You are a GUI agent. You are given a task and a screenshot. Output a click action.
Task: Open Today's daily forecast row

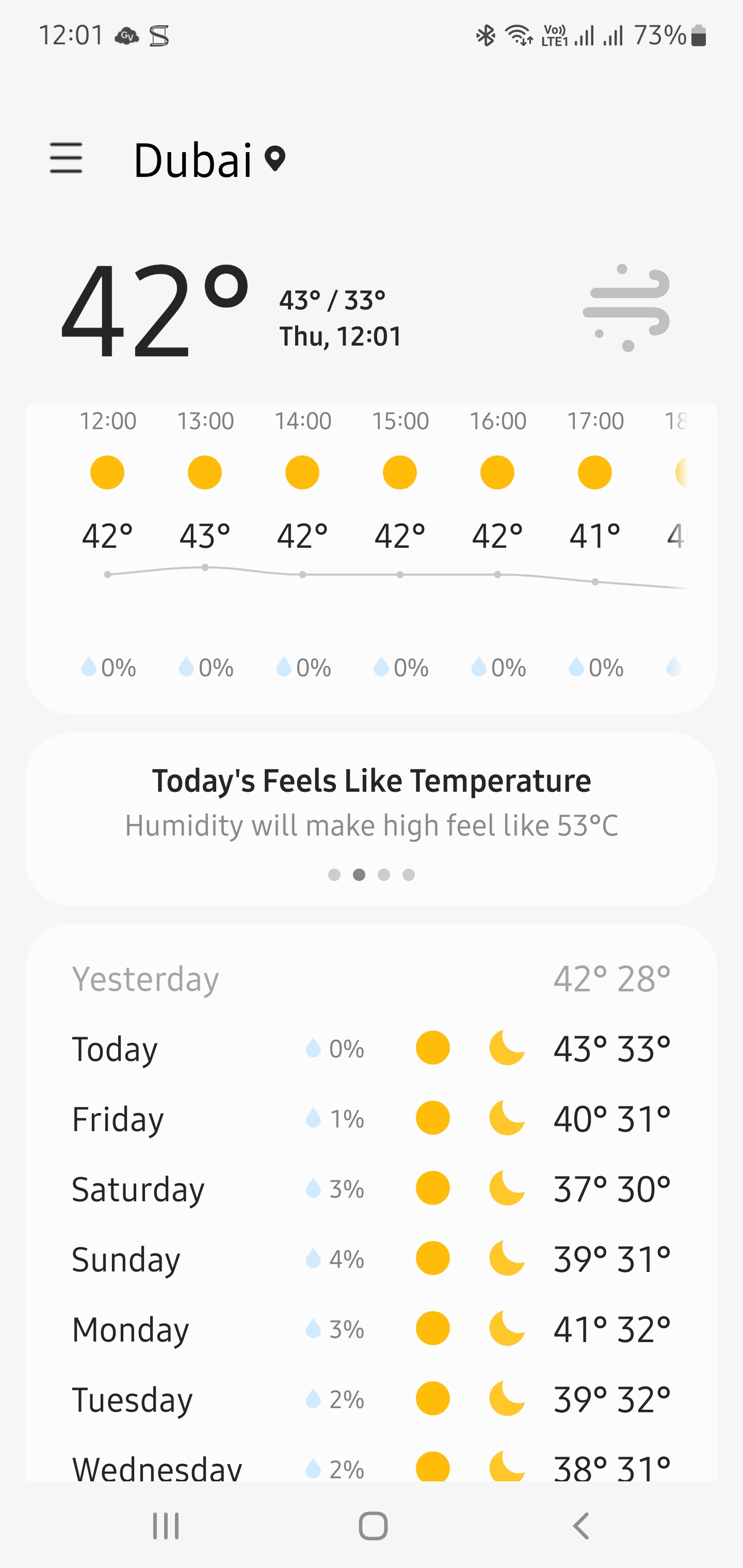371,1049
